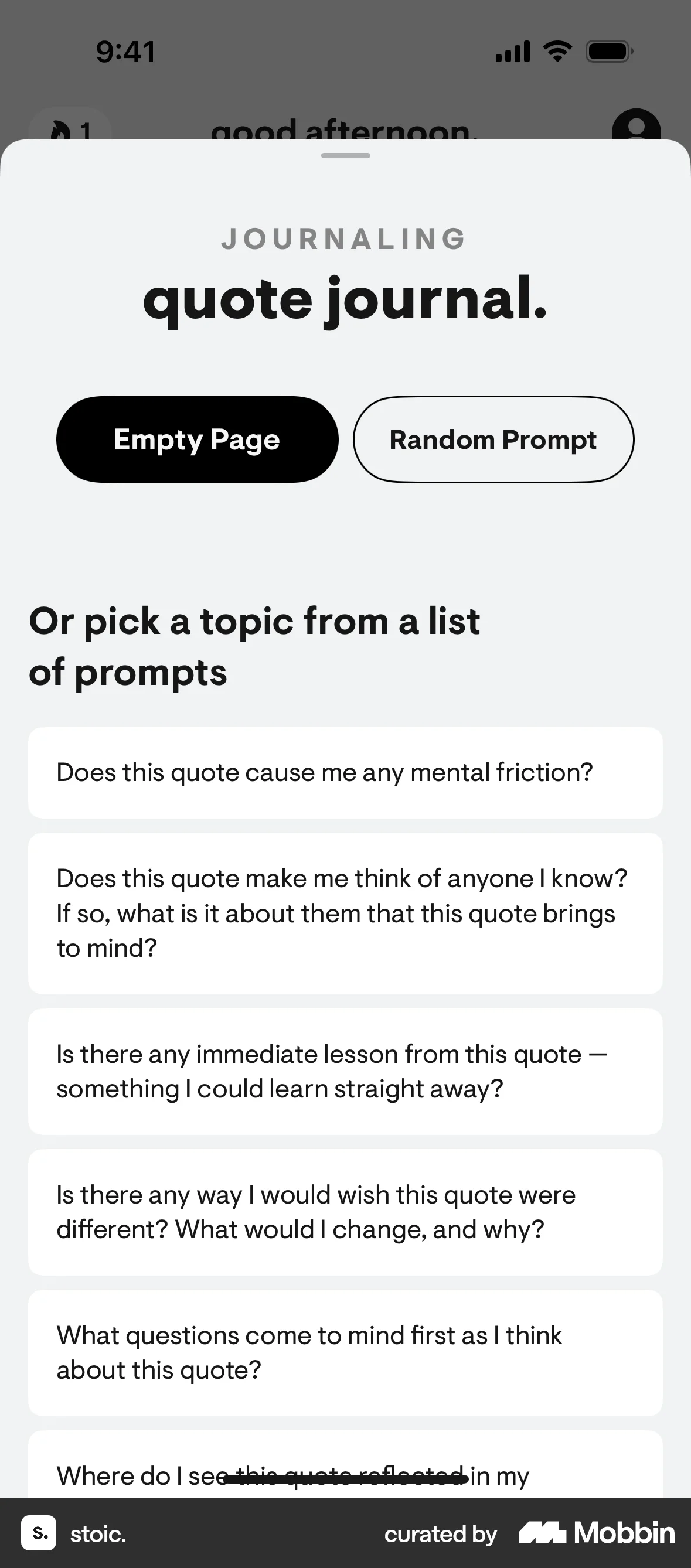Choose the prompt about wishing the quote were different
Viewport: 691px width, 1568px height.
(x=345, y=1212)
